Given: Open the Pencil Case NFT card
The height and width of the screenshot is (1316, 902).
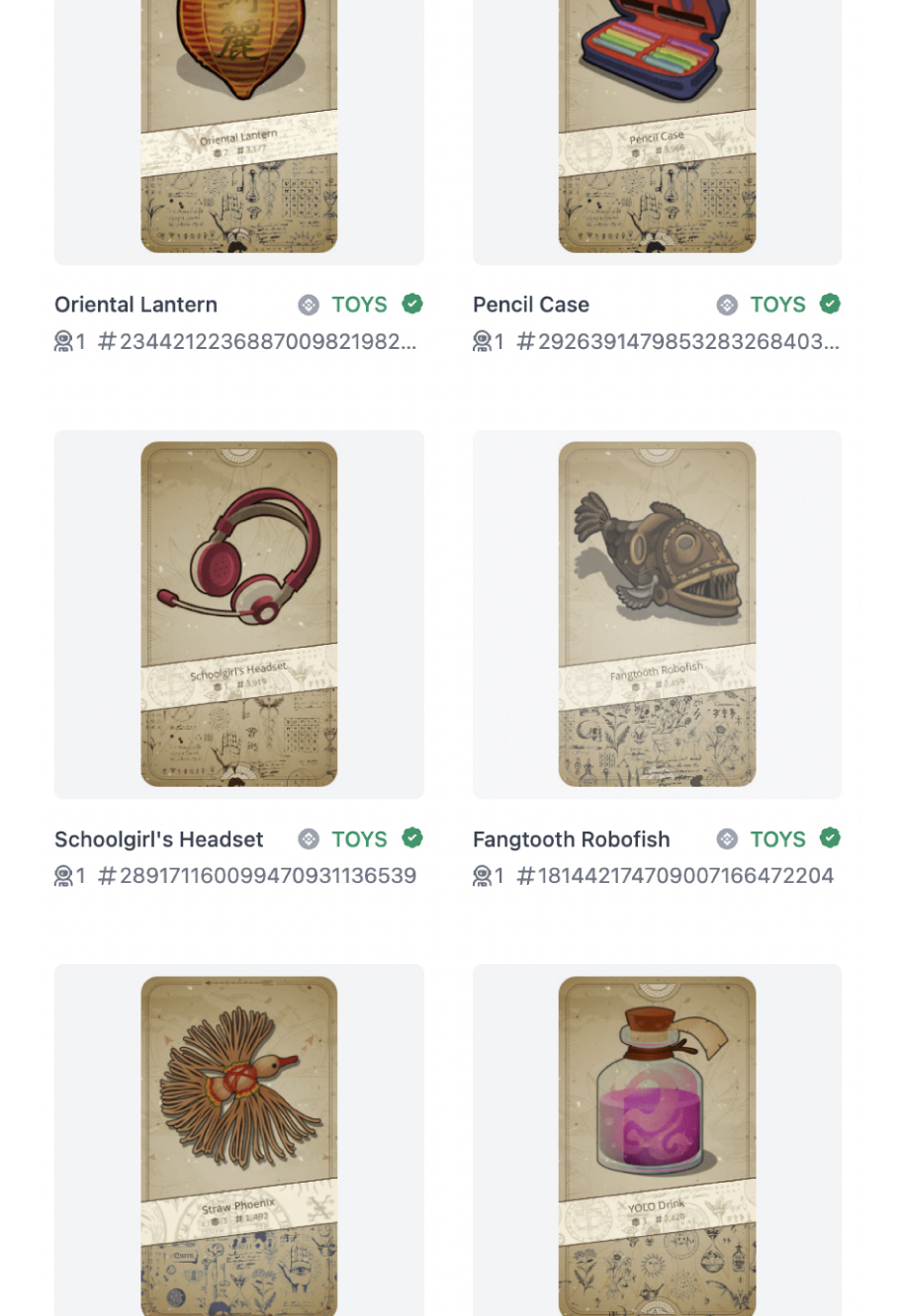Looking at the screenshot, I should pyautogui.click(x=657, y=129).
